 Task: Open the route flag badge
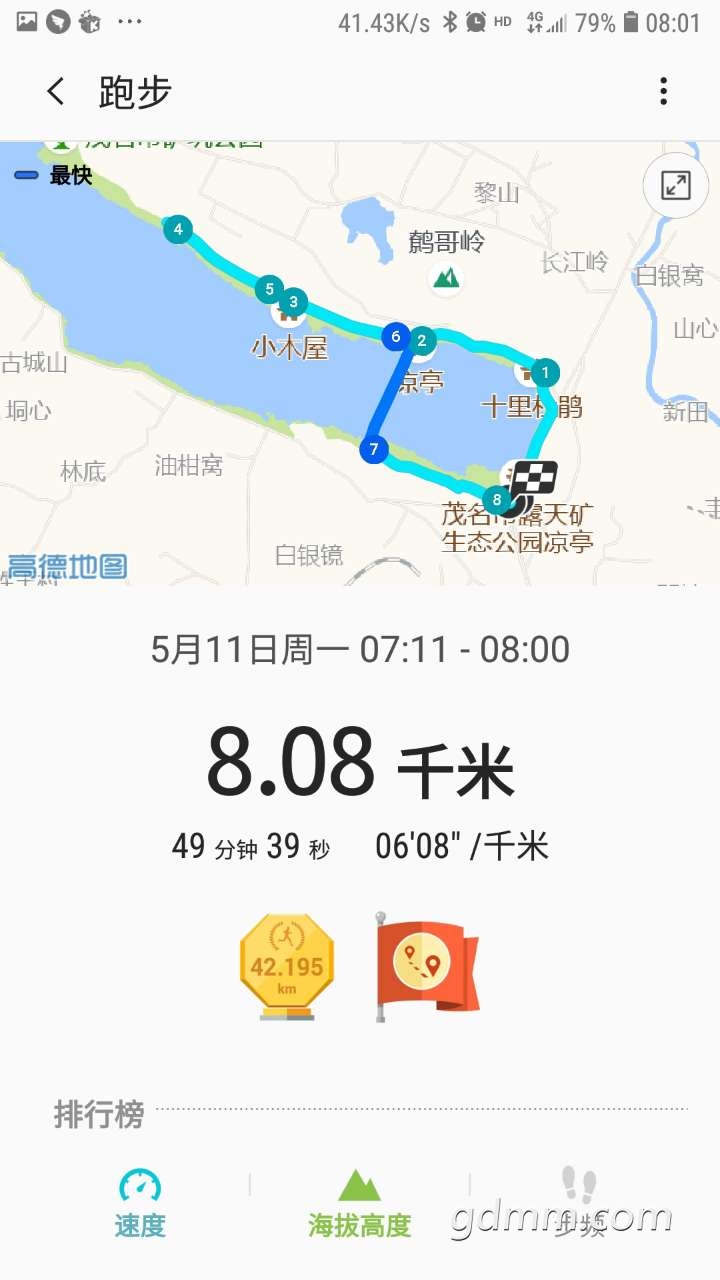click(x=427, y=966)
